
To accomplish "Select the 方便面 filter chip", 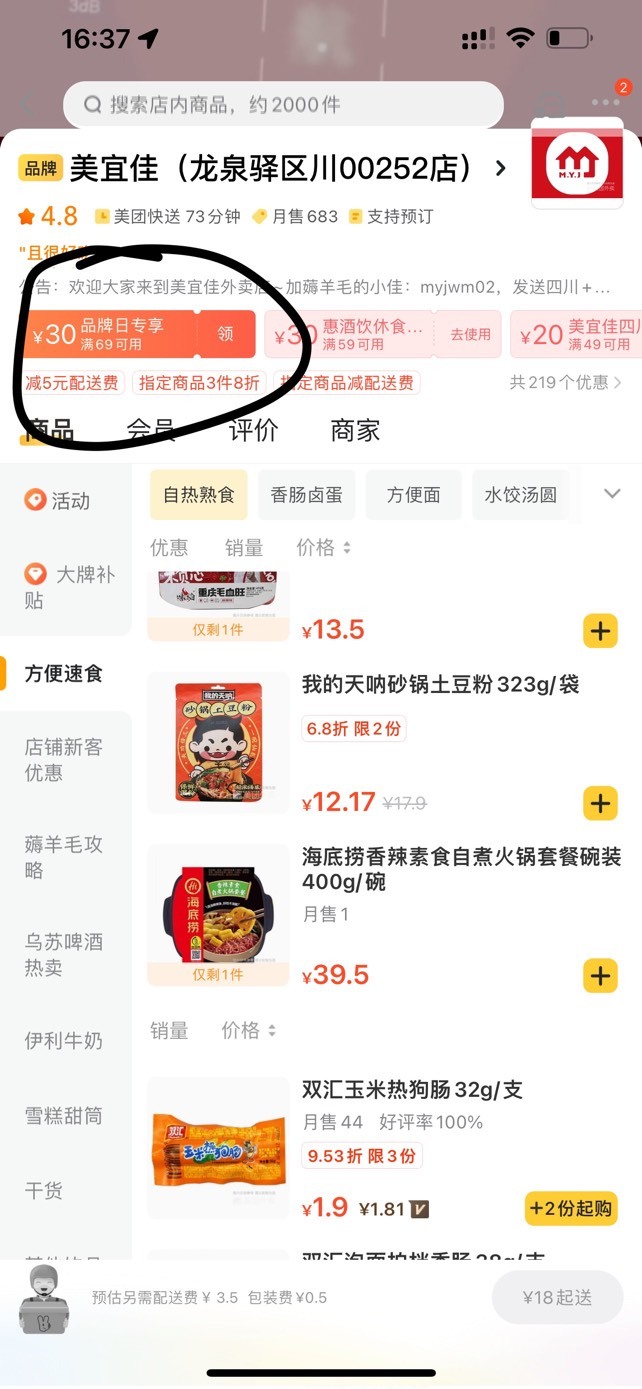I will tap(413, 495).
